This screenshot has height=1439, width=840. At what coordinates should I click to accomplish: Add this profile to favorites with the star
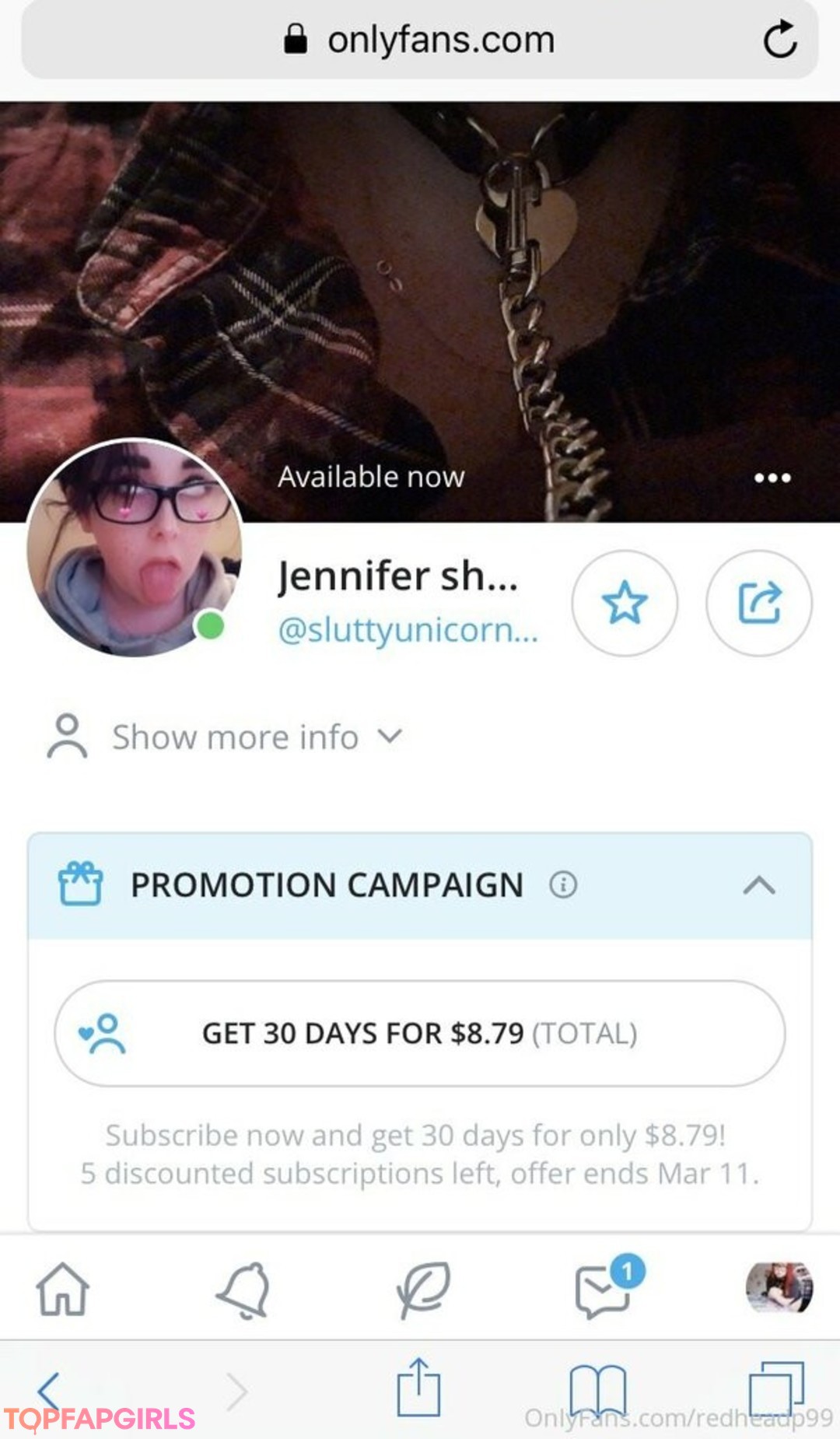(x=625, y=603)
